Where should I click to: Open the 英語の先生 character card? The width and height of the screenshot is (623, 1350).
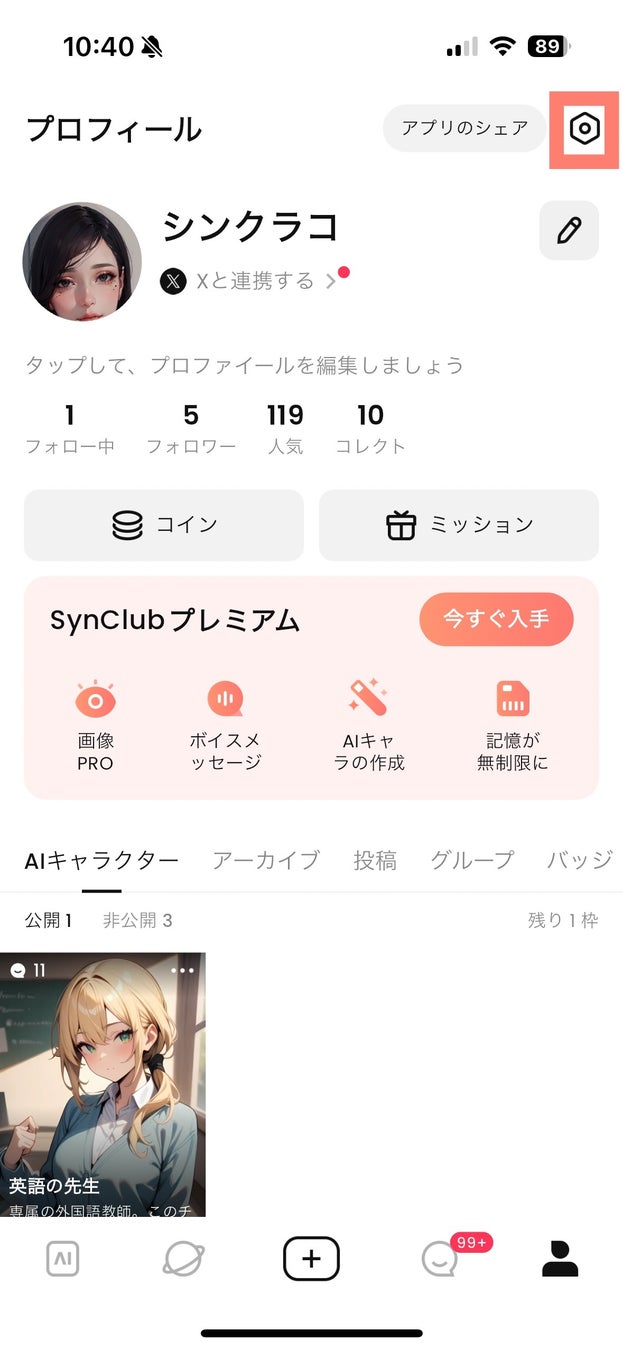point(103,1085)
